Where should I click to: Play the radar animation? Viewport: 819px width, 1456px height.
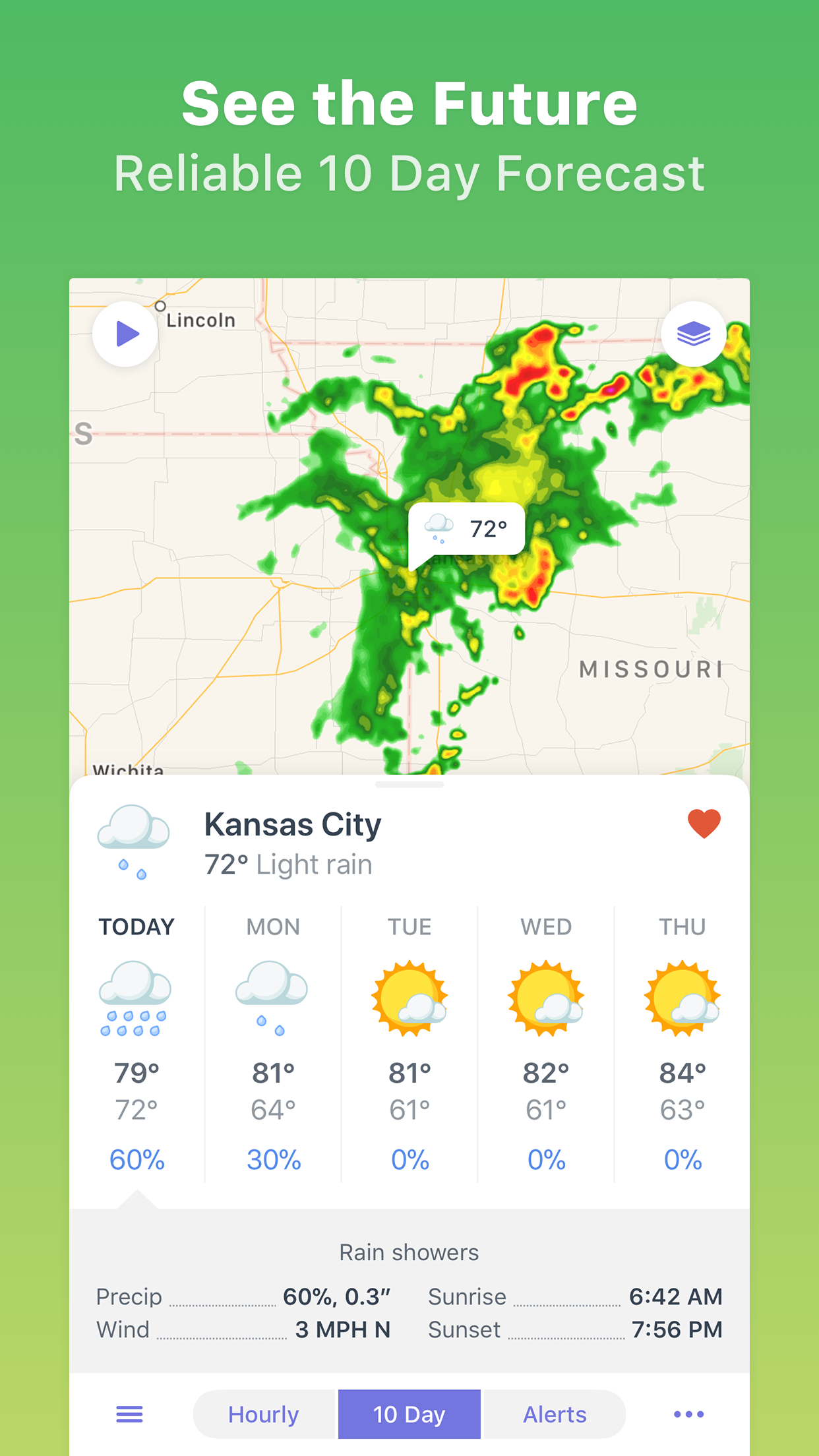125,333
